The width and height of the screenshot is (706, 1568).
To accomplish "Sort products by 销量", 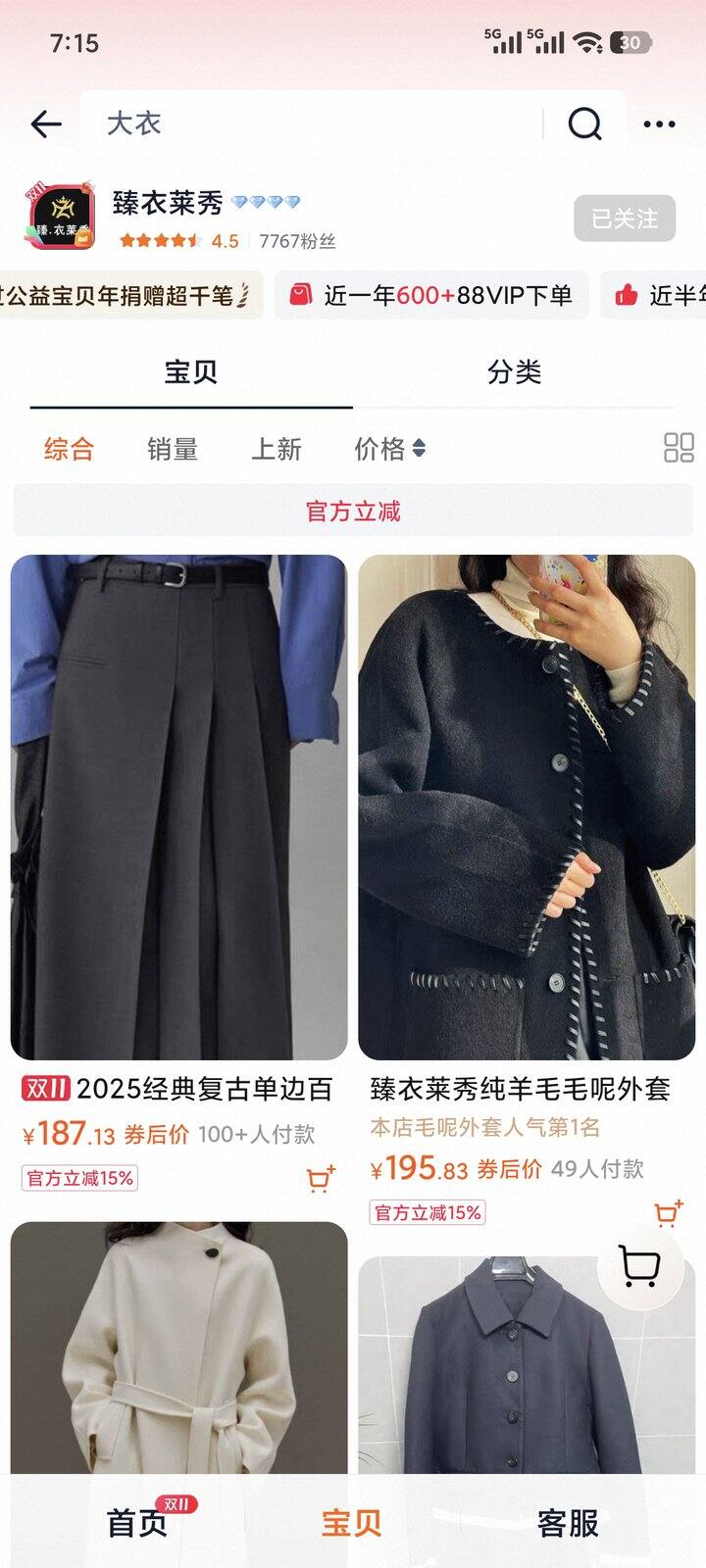I will [173, 449].
